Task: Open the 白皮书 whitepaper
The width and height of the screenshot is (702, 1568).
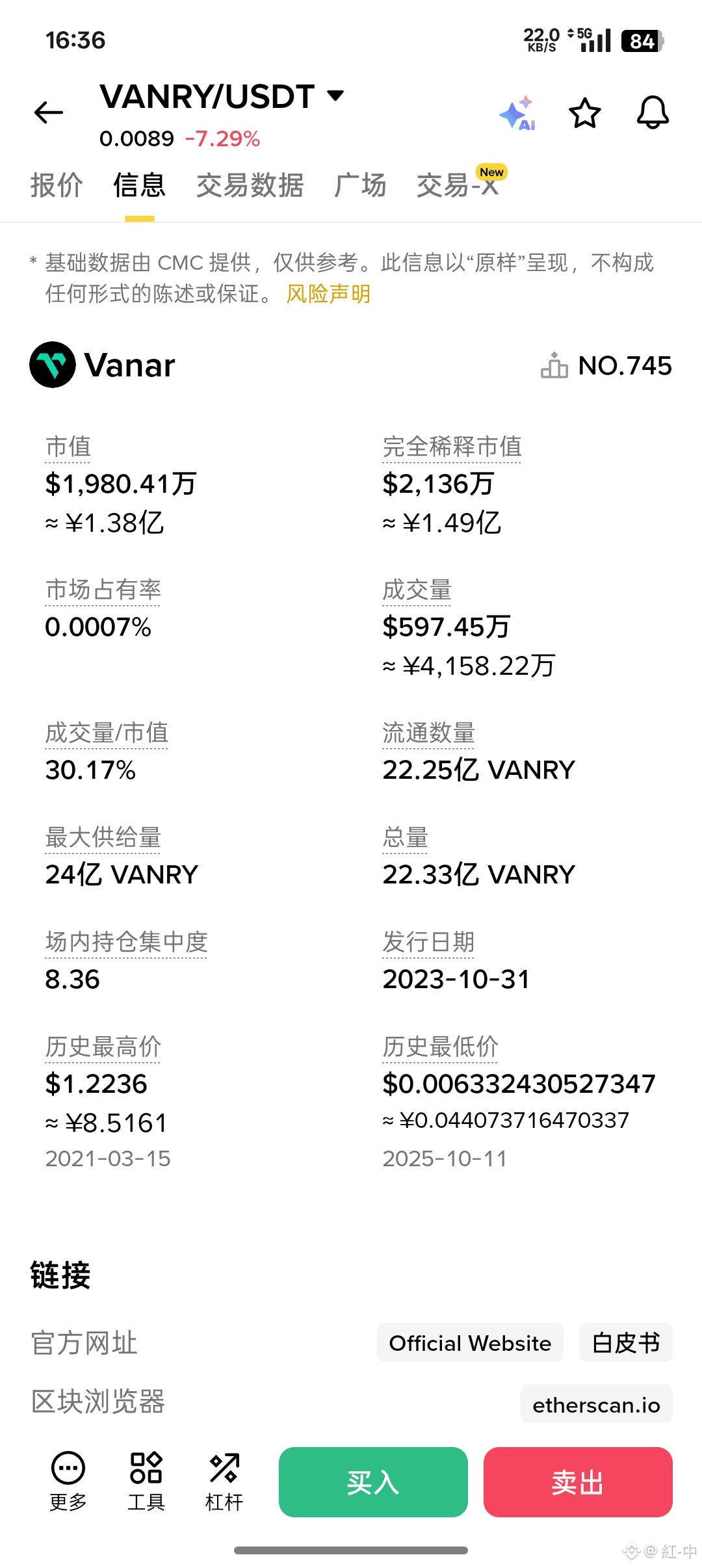Action: pyautogui.click(x=626, y=1343)
